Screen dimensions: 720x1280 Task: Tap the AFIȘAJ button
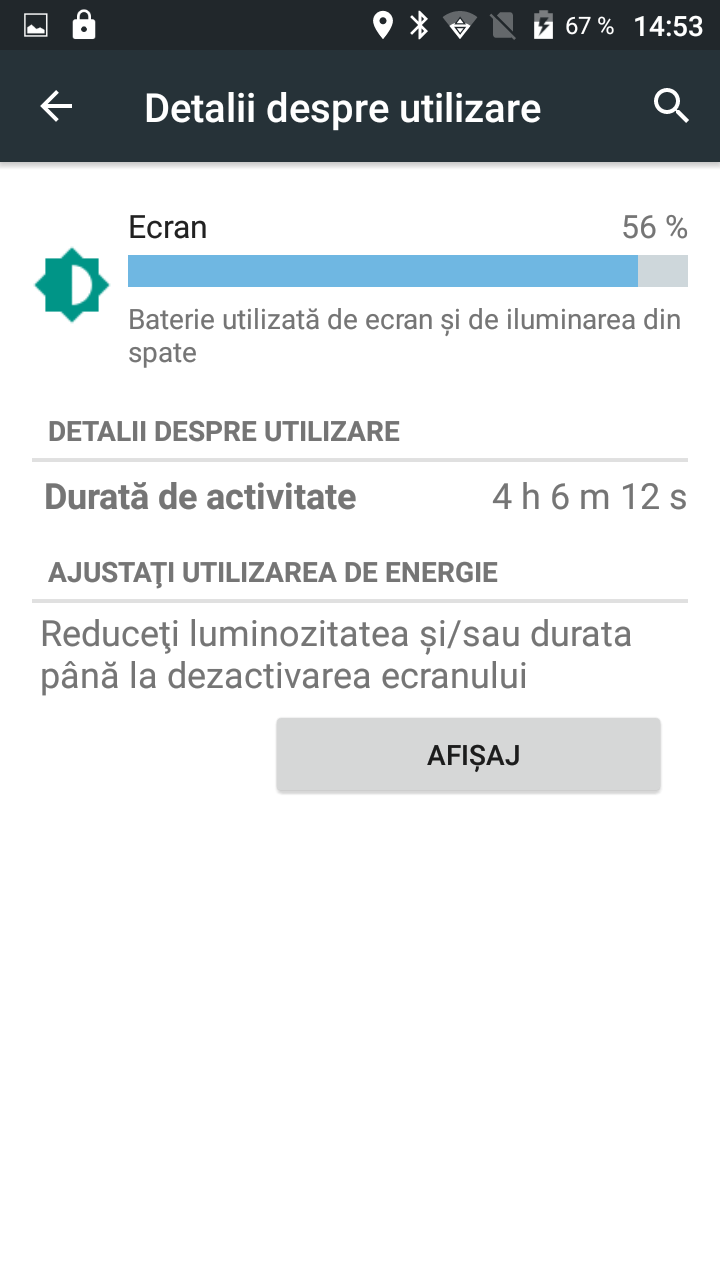coord(468,755)
